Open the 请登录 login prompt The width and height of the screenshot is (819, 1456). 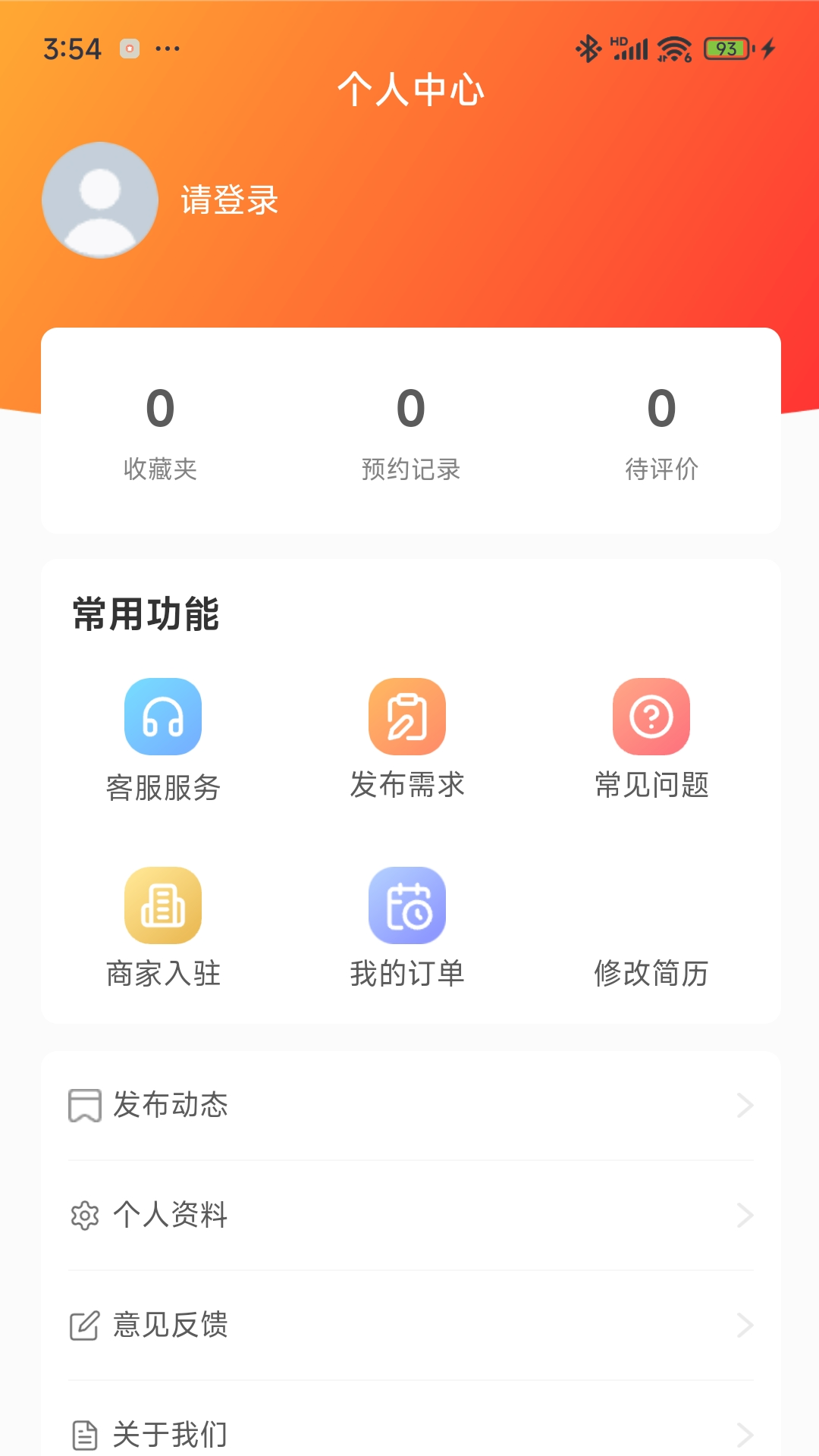(x=228, y=201)
